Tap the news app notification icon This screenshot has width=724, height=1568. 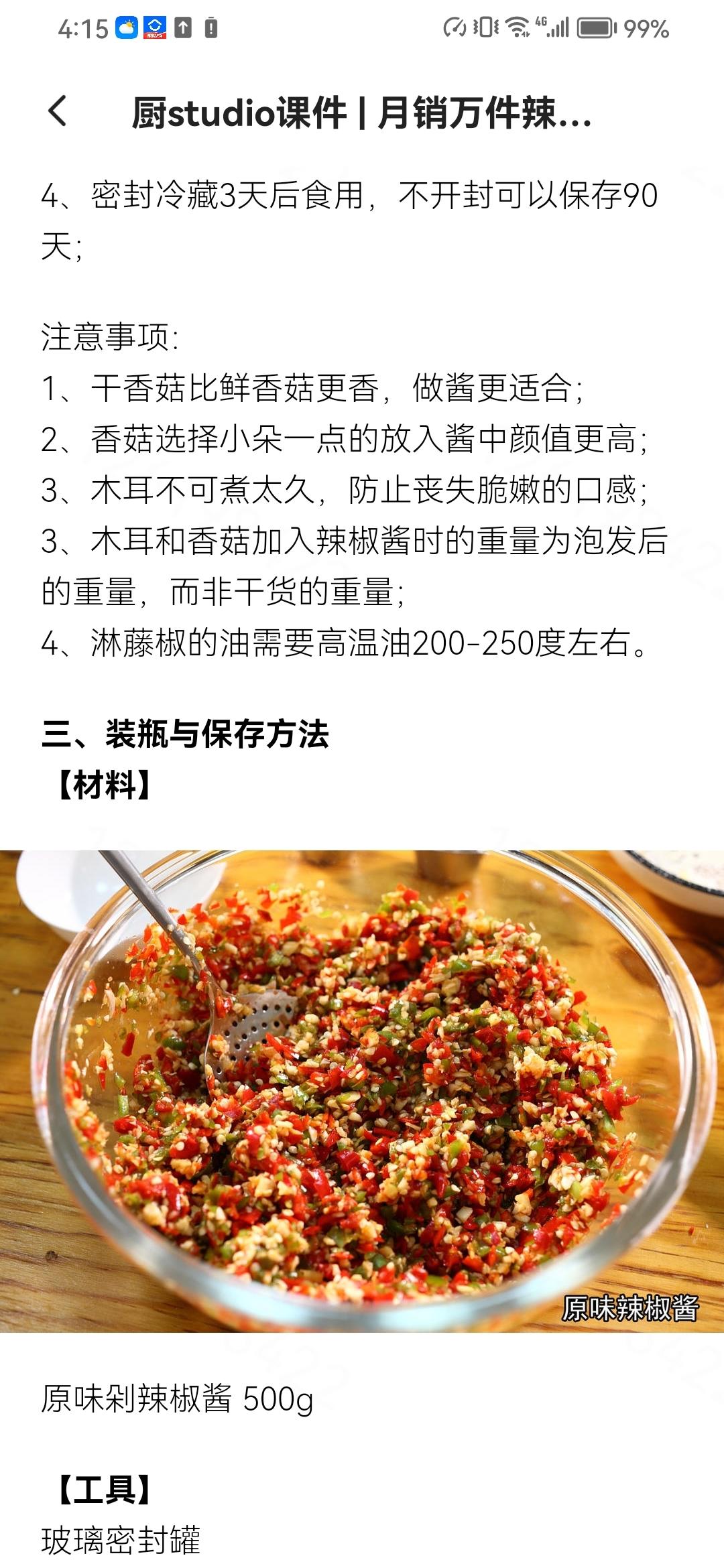click(155, 28)
